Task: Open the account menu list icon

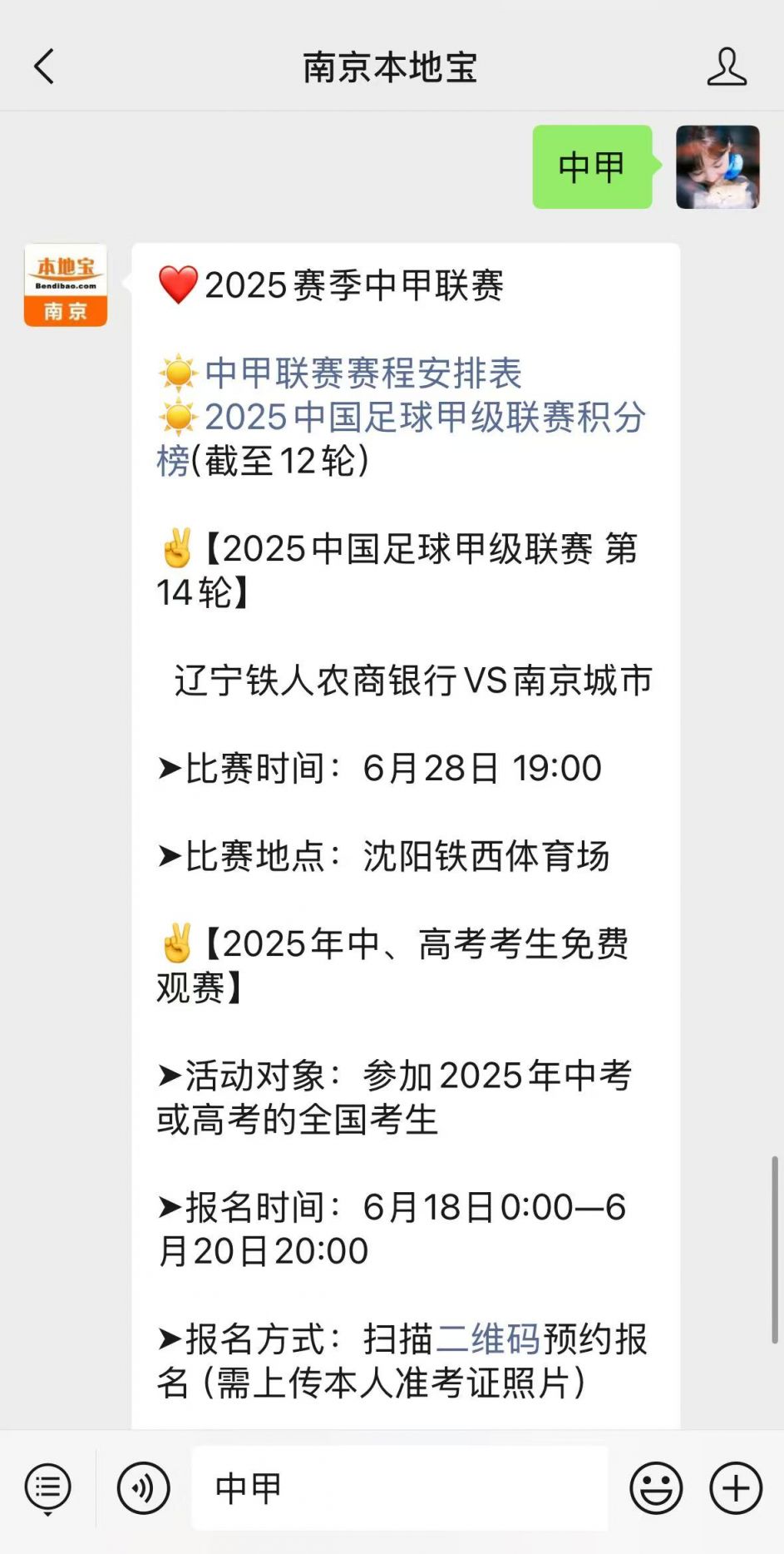Action: [48, 1488]
